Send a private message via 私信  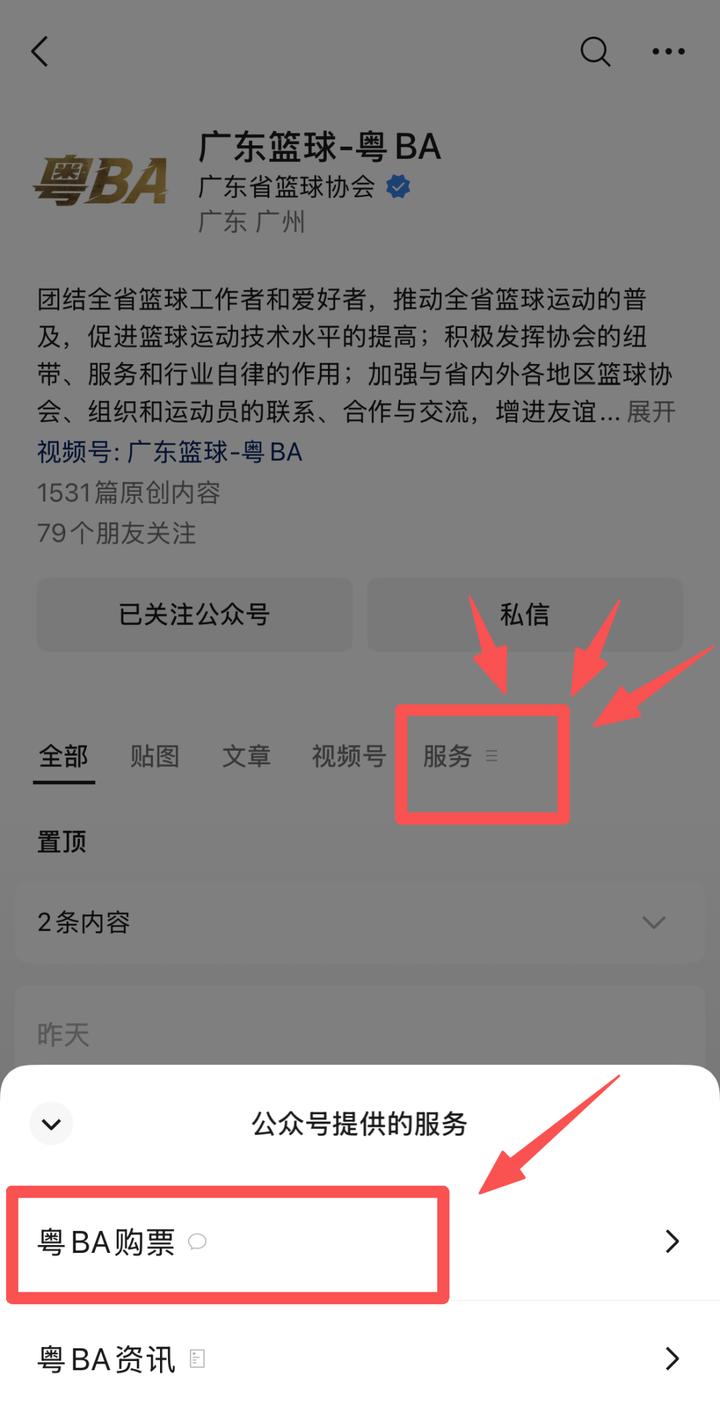pos(525,614)
